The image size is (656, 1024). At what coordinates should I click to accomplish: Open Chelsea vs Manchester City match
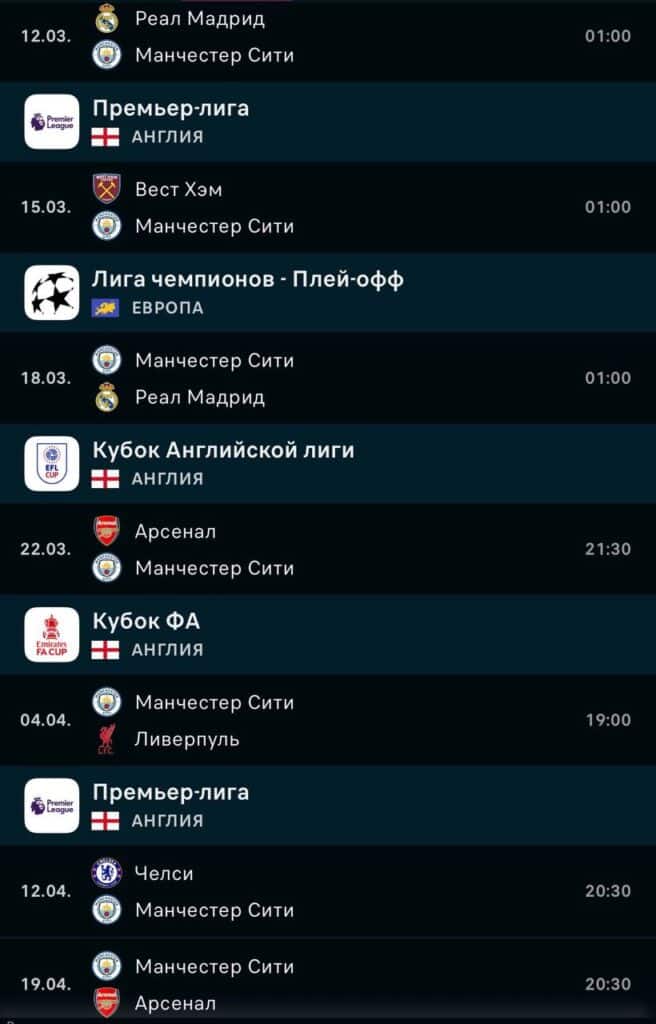click(x=328, y=891)
